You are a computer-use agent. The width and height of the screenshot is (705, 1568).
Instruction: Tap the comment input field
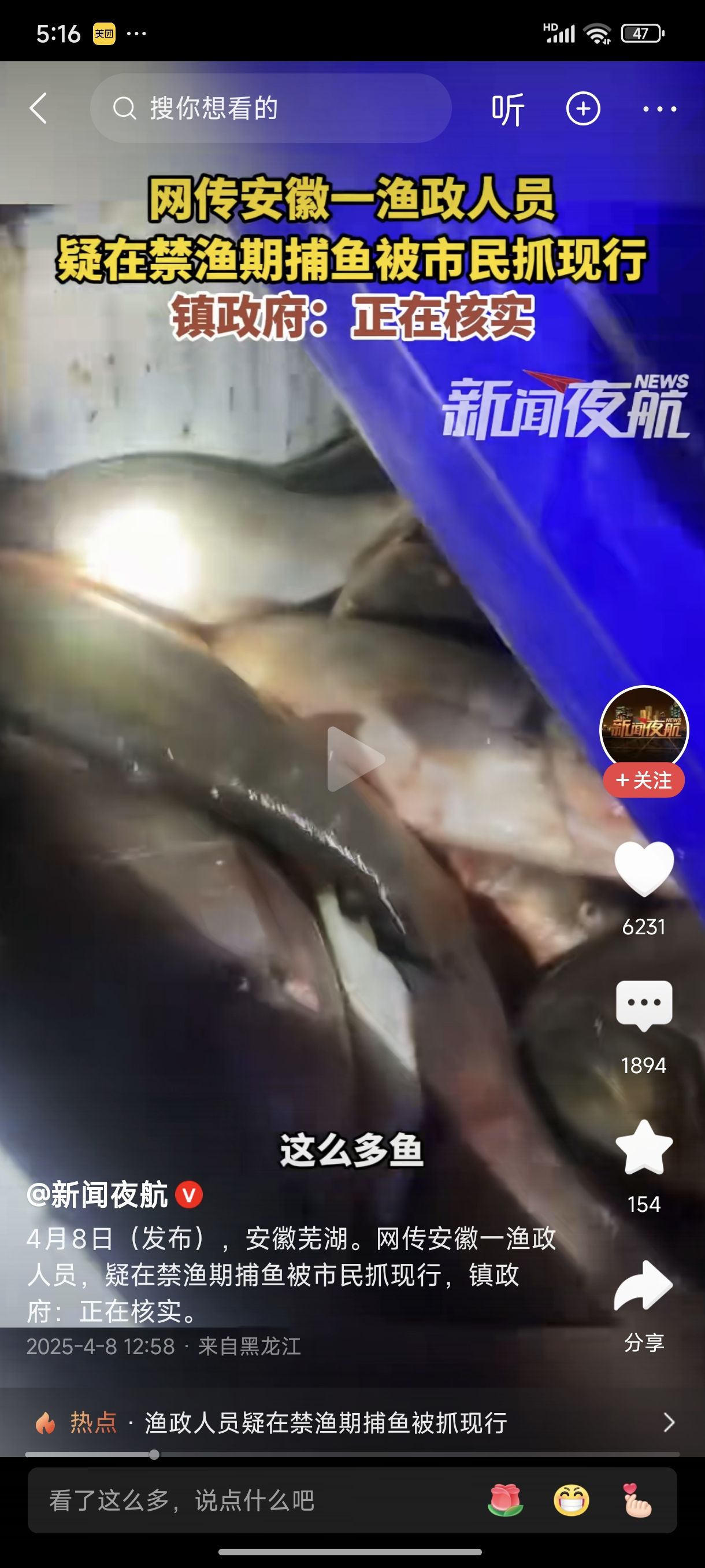pos(243,1500)
